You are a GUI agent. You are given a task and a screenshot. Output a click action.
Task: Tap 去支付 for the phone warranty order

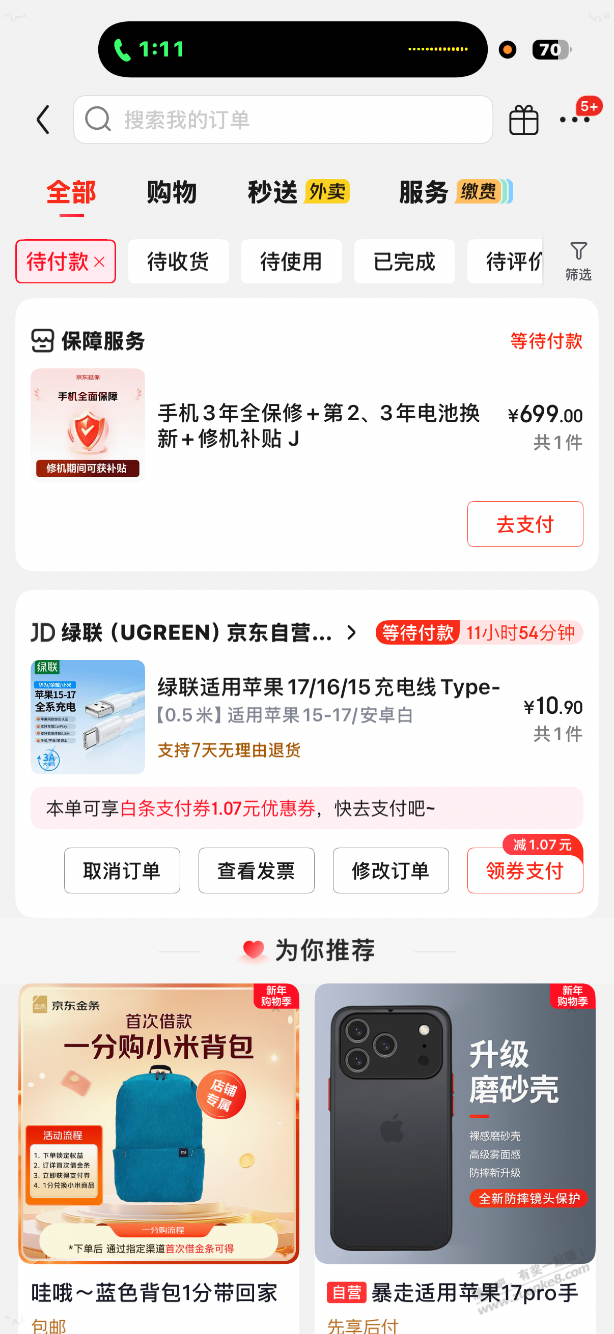[x=525, y=524]
